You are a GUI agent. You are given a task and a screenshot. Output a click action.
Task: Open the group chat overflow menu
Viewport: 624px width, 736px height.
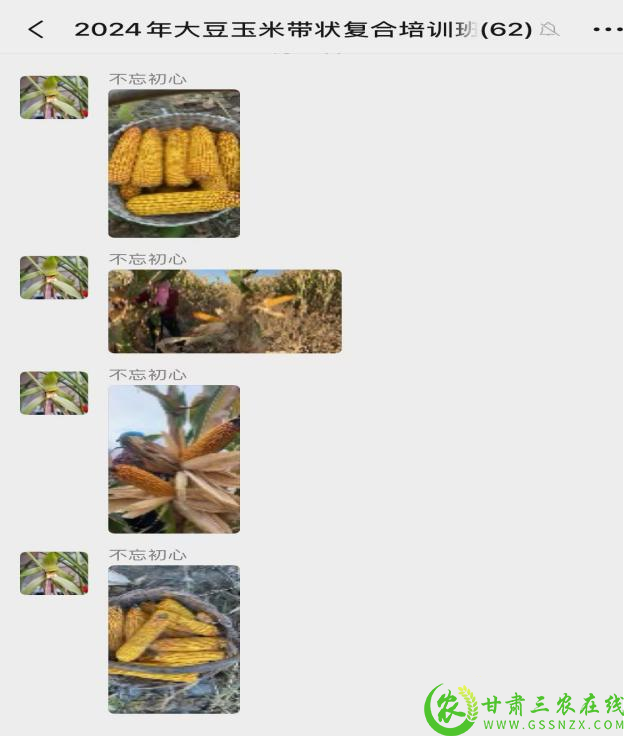click(606, 29)
